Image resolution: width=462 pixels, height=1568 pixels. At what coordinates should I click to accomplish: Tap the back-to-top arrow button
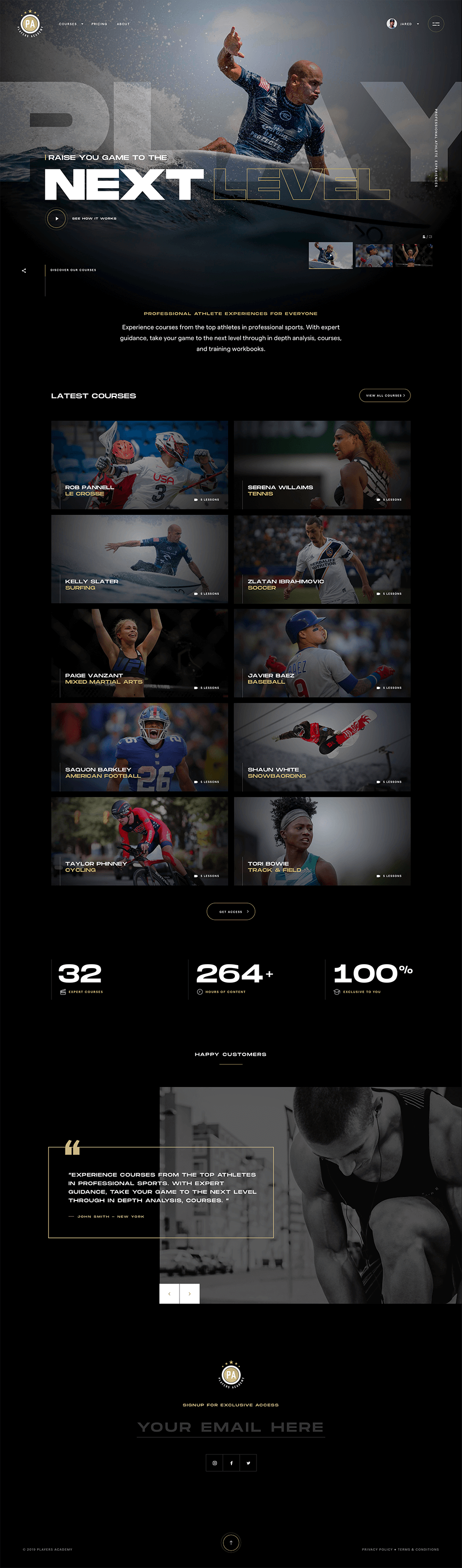(231, 1543)
